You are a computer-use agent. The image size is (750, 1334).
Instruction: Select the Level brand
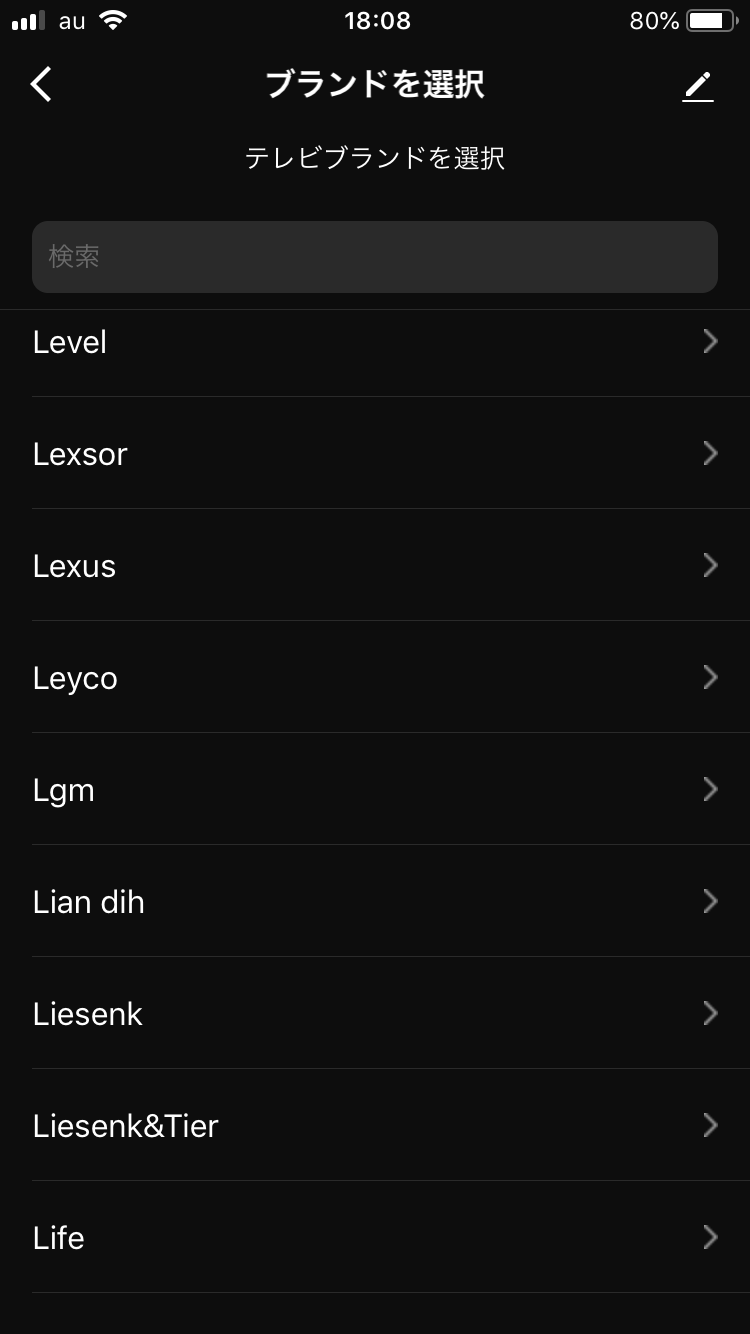pyautogui.click(x=375, y=342)
